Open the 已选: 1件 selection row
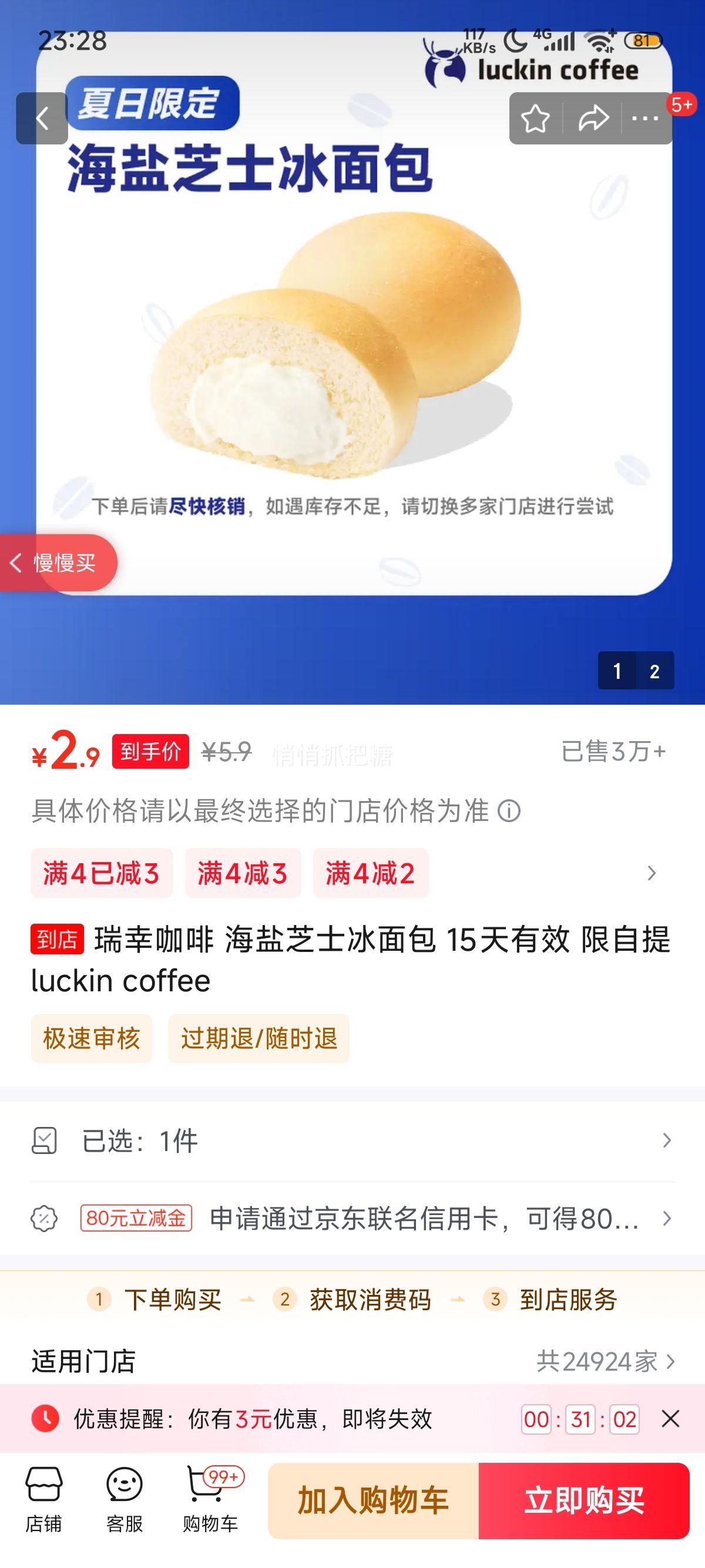Viewport: 705px width, 1568px height. 352,1140
